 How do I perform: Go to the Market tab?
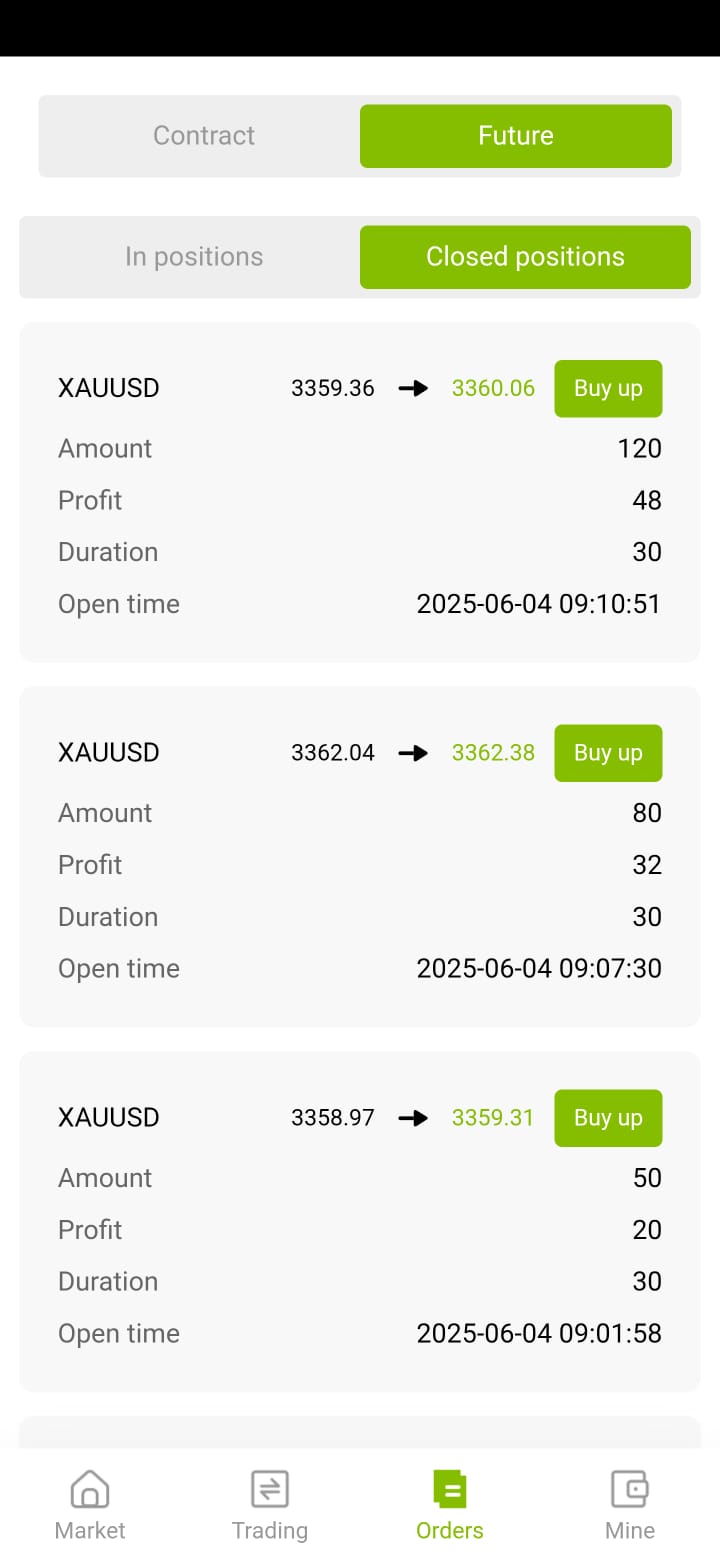90,1505
